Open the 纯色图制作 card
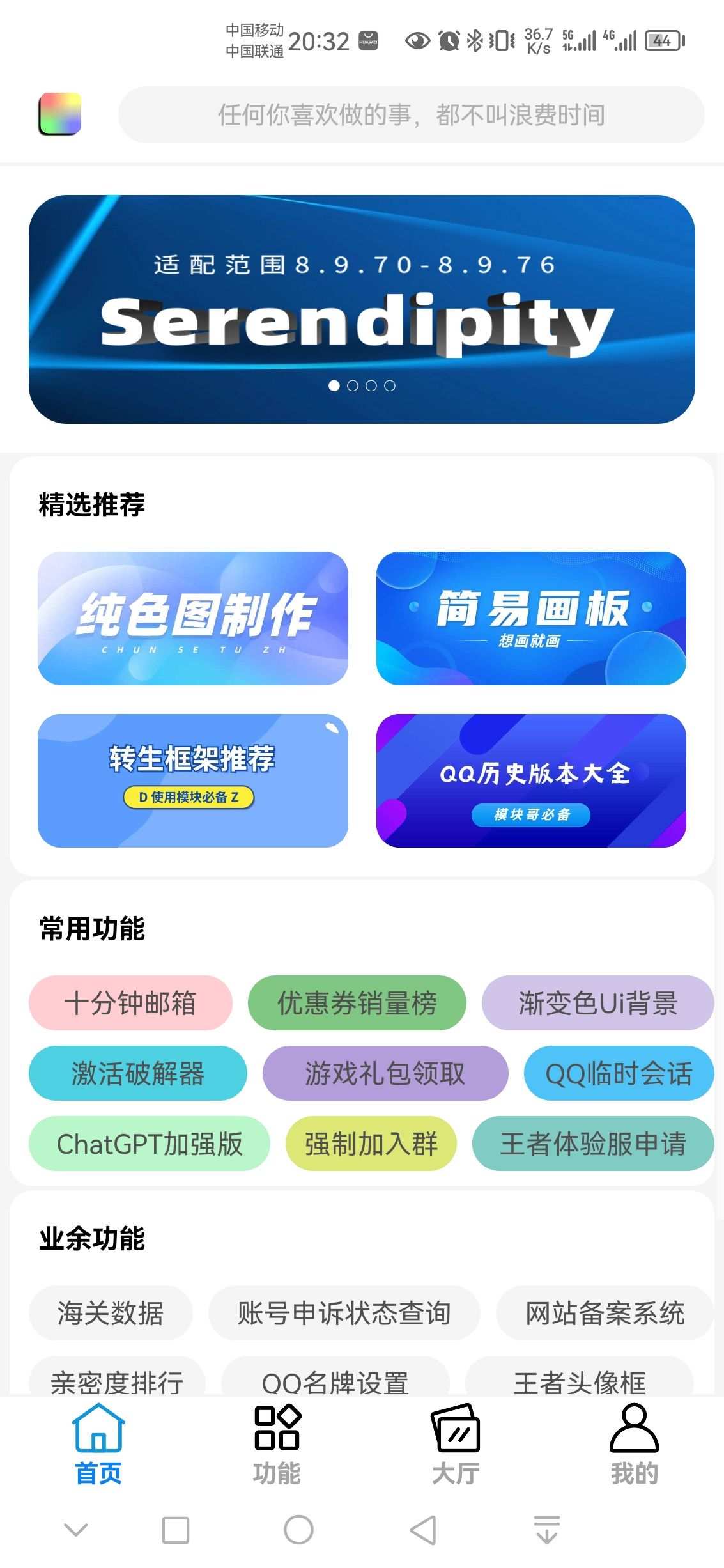The image size is (724, 1568). coord(193,618)
